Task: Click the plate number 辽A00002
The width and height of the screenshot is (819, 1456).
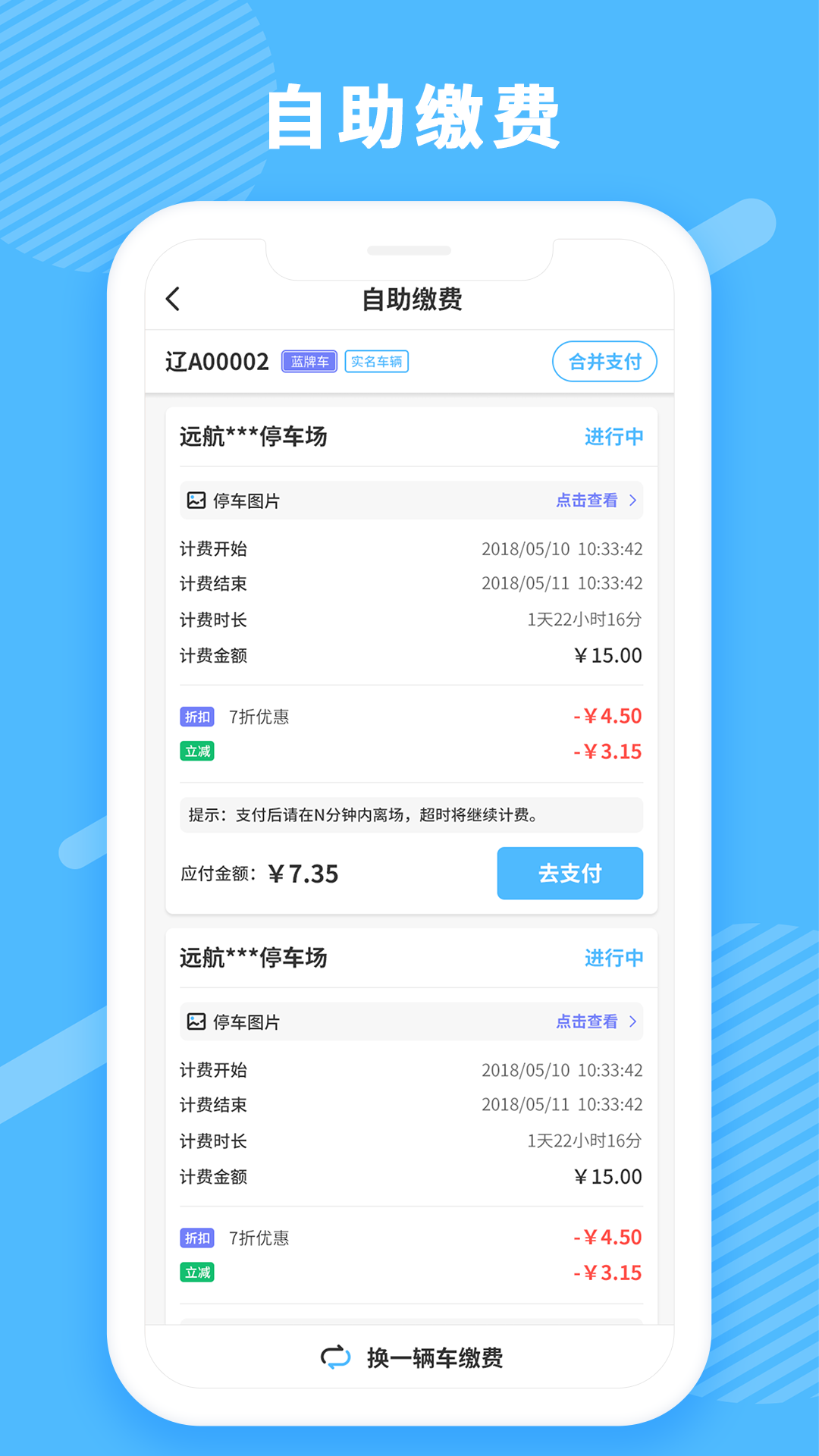Action: (217, 362)
